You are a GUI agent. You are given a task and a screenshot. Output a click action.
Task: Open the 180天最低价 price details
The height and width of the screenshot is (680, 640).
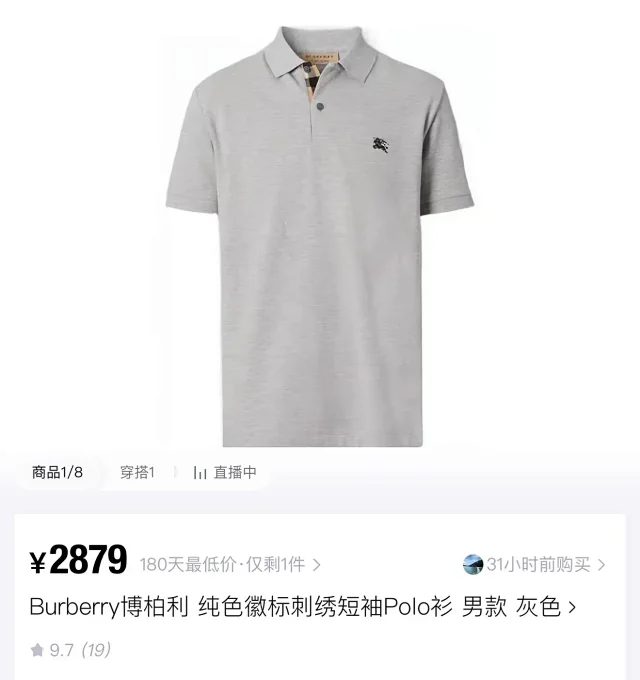click(x=230, y=564)
